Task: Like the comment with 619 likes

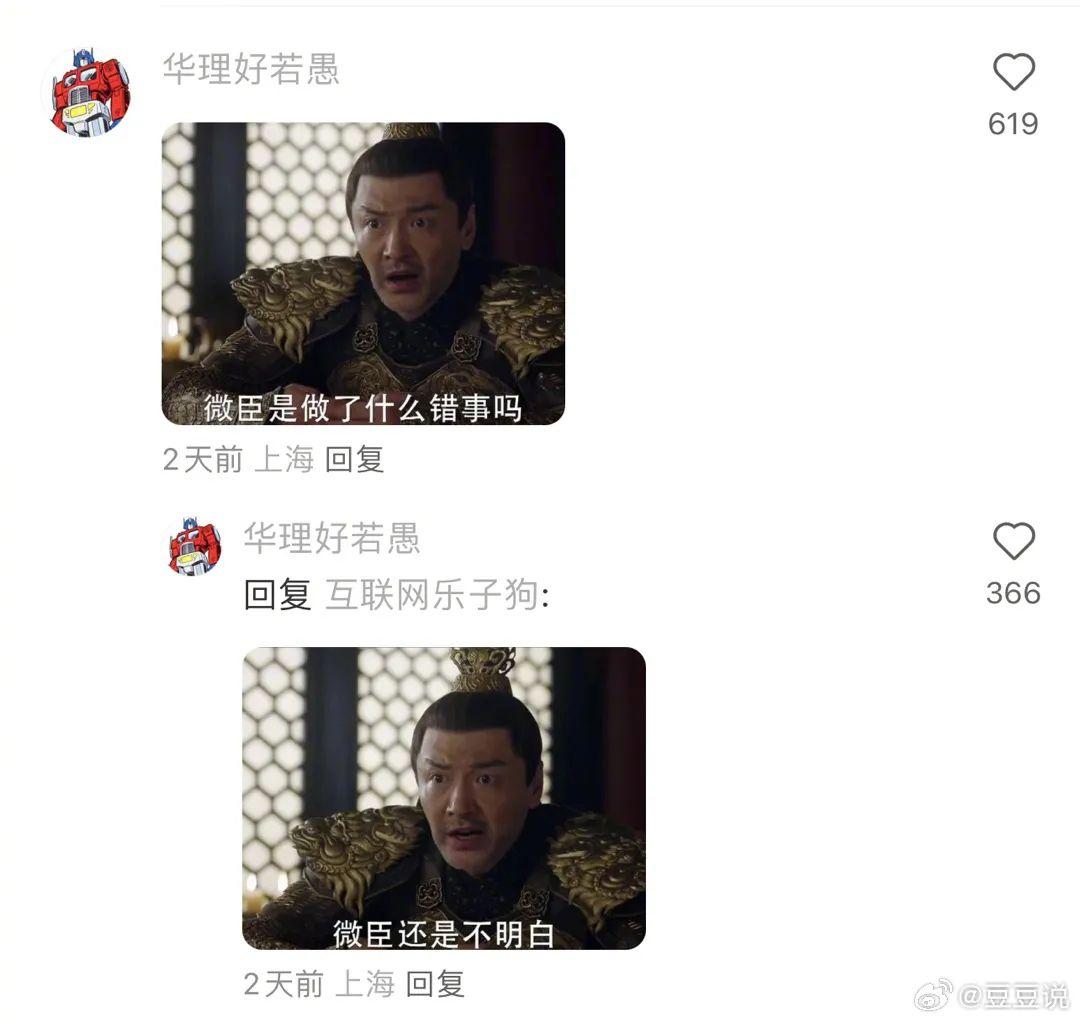Action: [x=1013, y=74]
